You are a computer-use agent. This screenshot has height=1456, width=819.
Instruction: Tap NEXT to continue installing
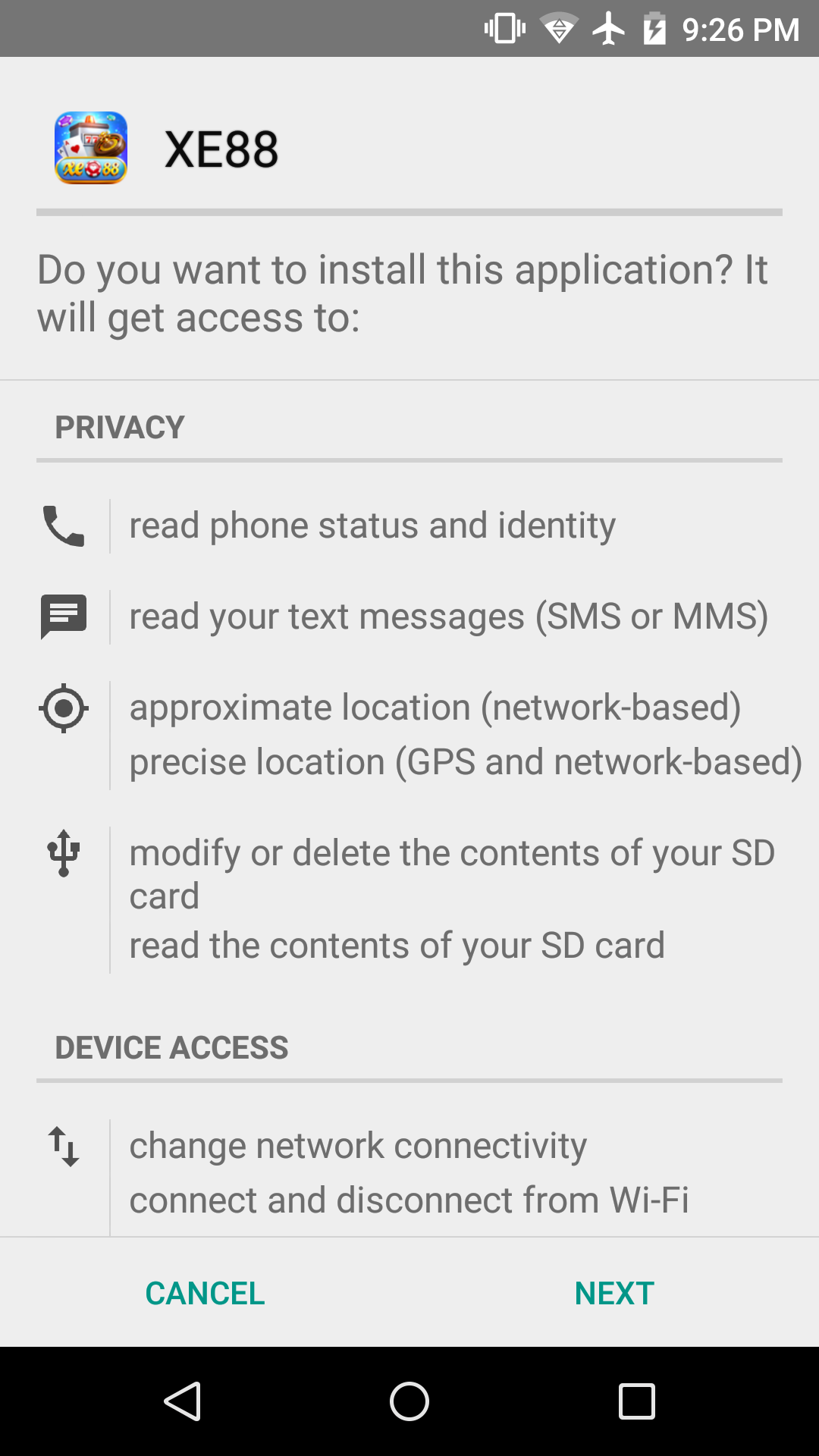pos(614,1293)
